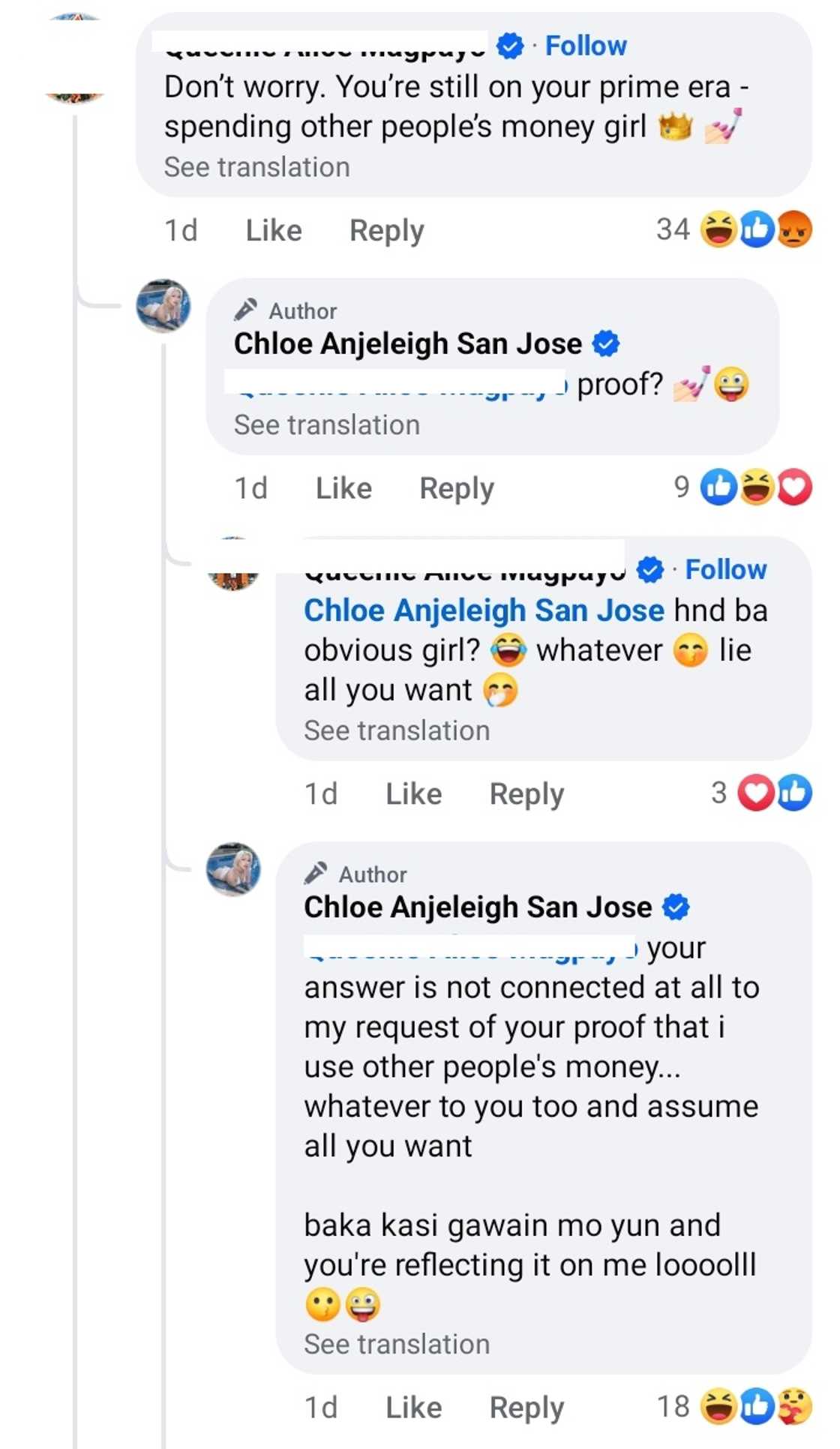This screenshot has width=840, height=1449.
Task: See translation of the 'proof?' comment
Action: pyautogui.click(x=326, y=425)
